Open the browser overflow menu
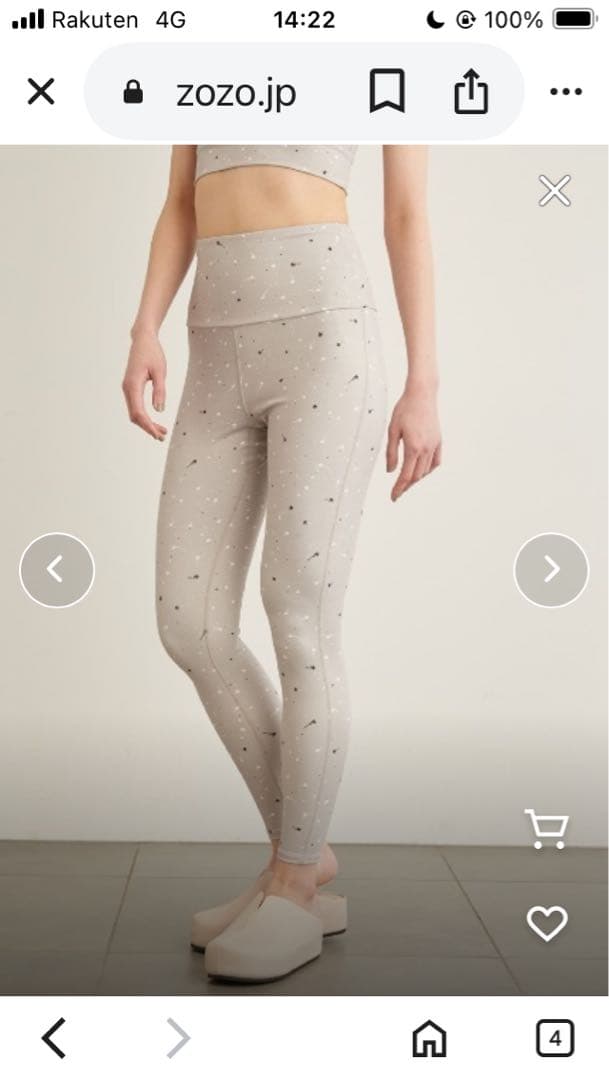This screenshot has width=609, height=1080. tap(566, 92)
